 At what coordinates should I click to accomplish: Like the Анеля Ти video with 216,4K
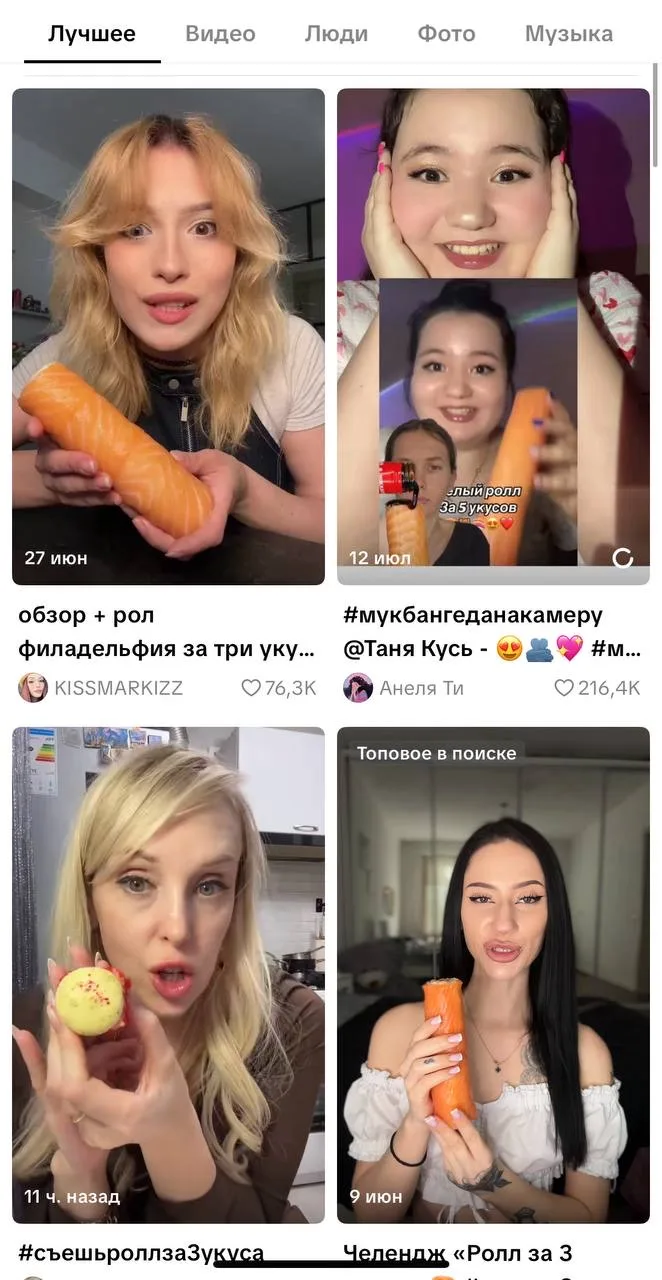tap(564, 688)
